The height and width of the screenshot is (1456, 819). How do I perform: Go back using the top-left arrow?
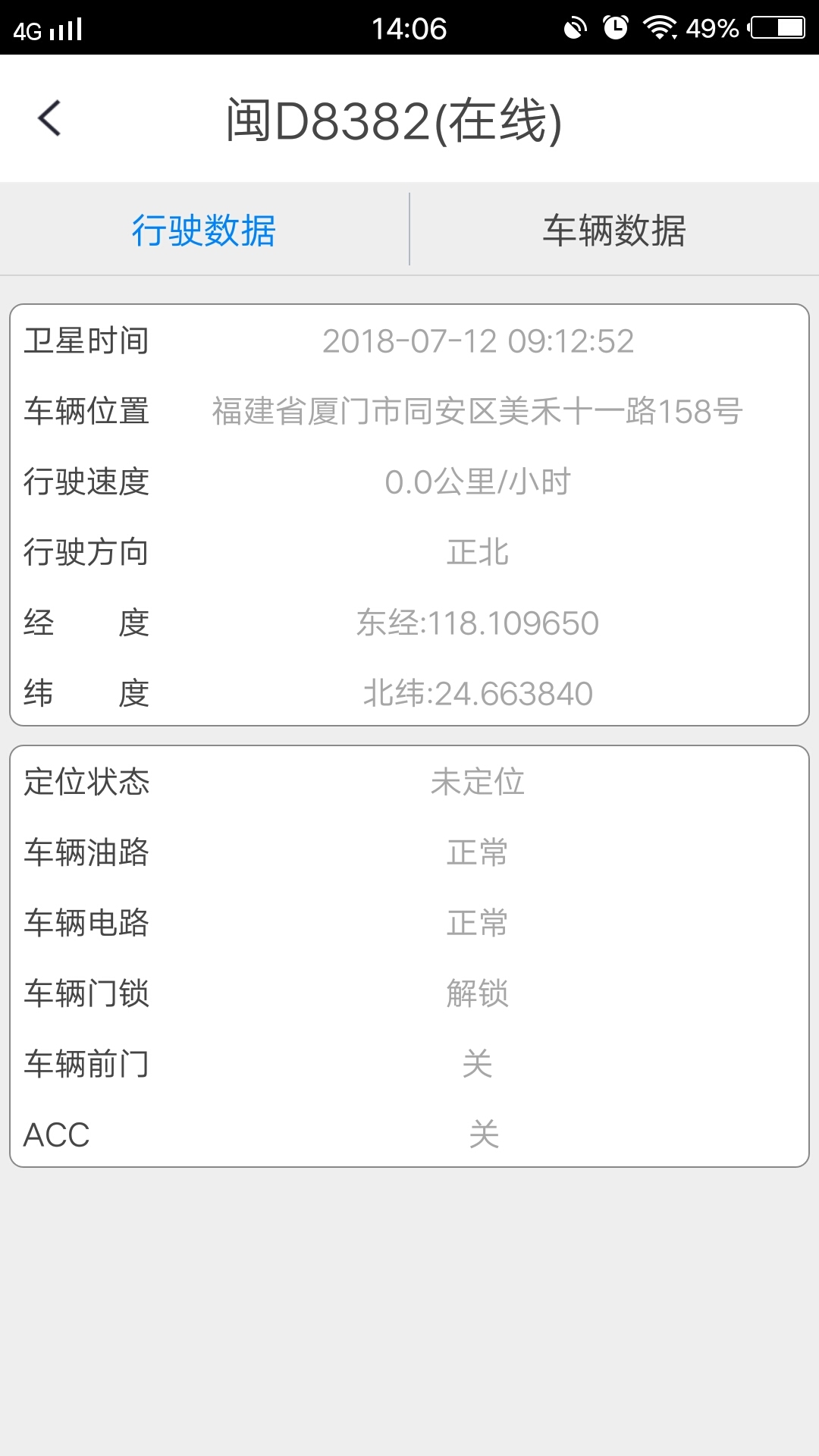tap(50, 119)
